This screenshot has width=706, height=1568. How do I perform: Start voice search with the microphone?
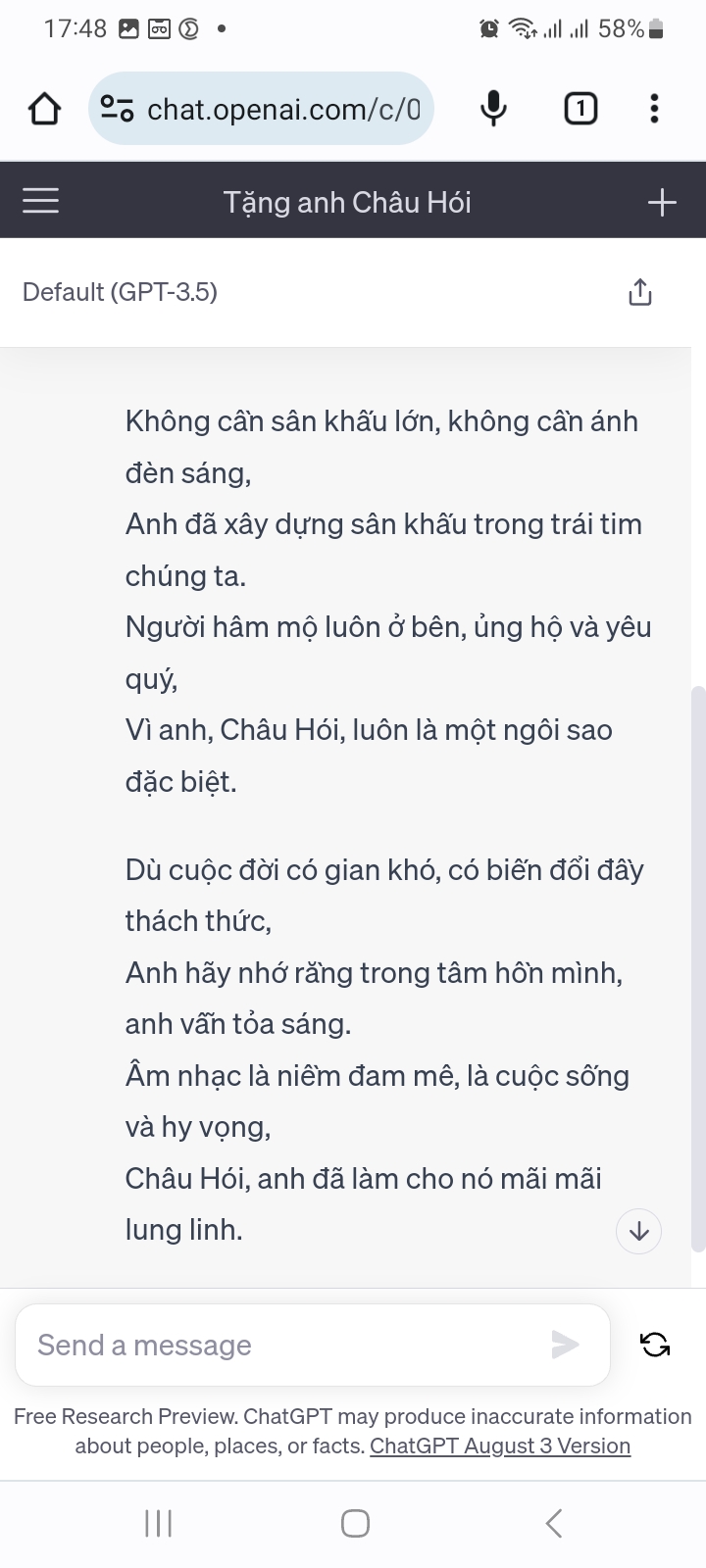493,109
